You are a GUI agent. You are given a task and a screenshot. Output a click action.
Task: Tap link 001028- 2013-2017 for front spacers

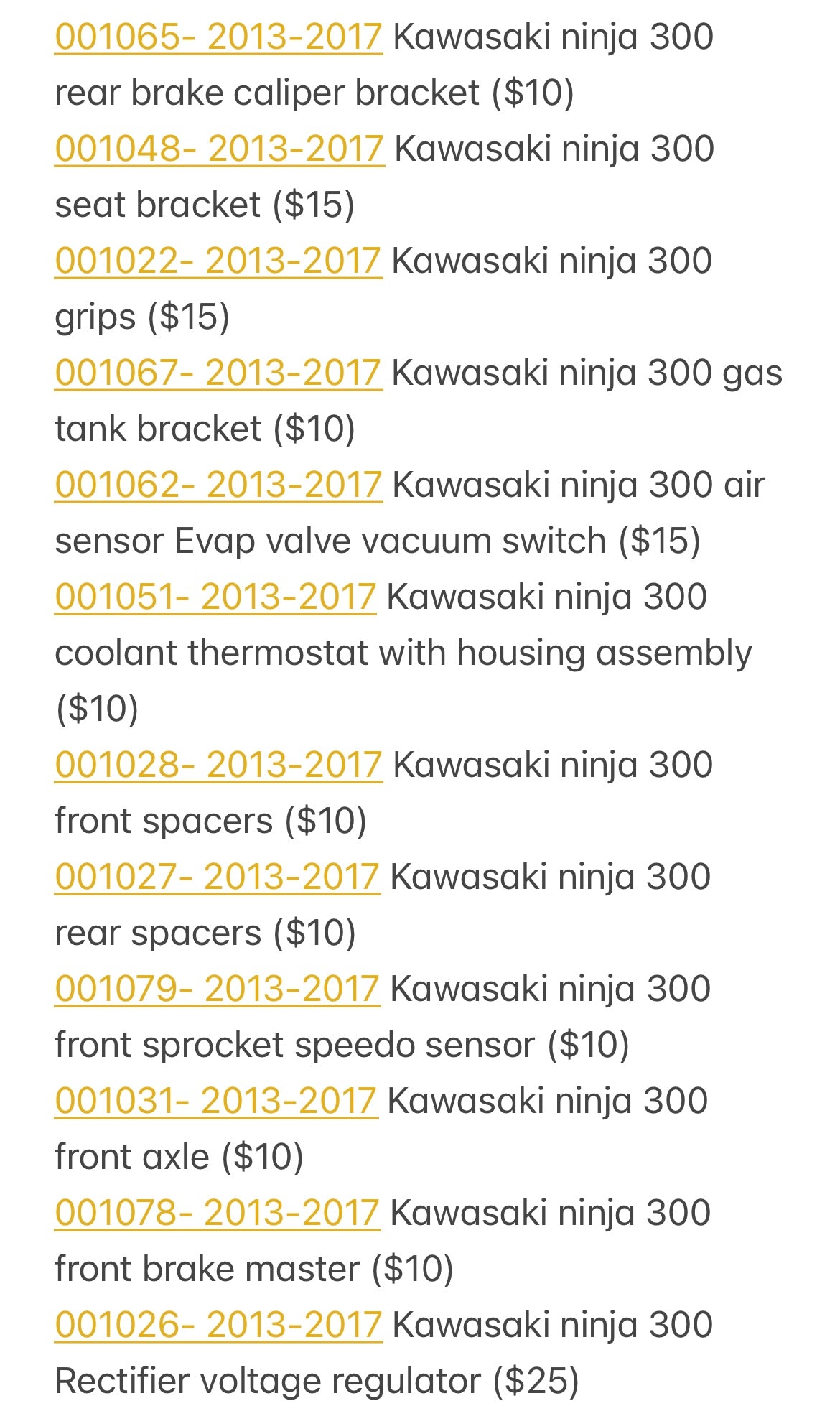218,765
